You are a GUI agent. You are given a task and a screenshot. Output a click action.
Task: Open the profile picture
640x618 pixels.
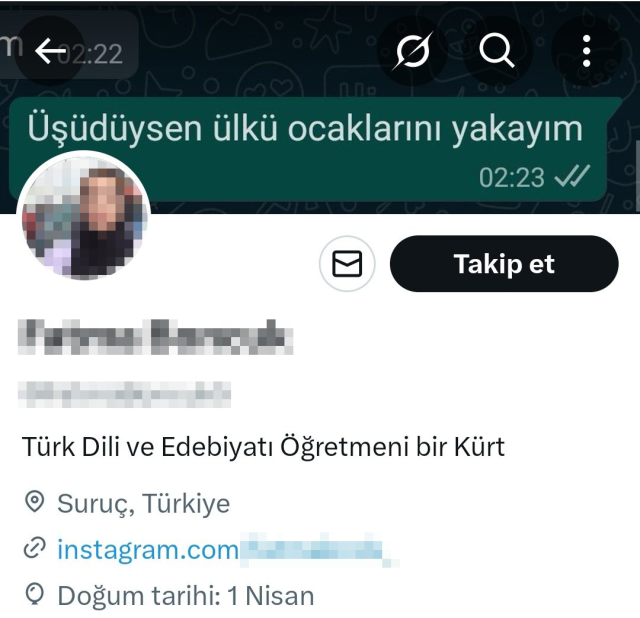click(85, 221)
